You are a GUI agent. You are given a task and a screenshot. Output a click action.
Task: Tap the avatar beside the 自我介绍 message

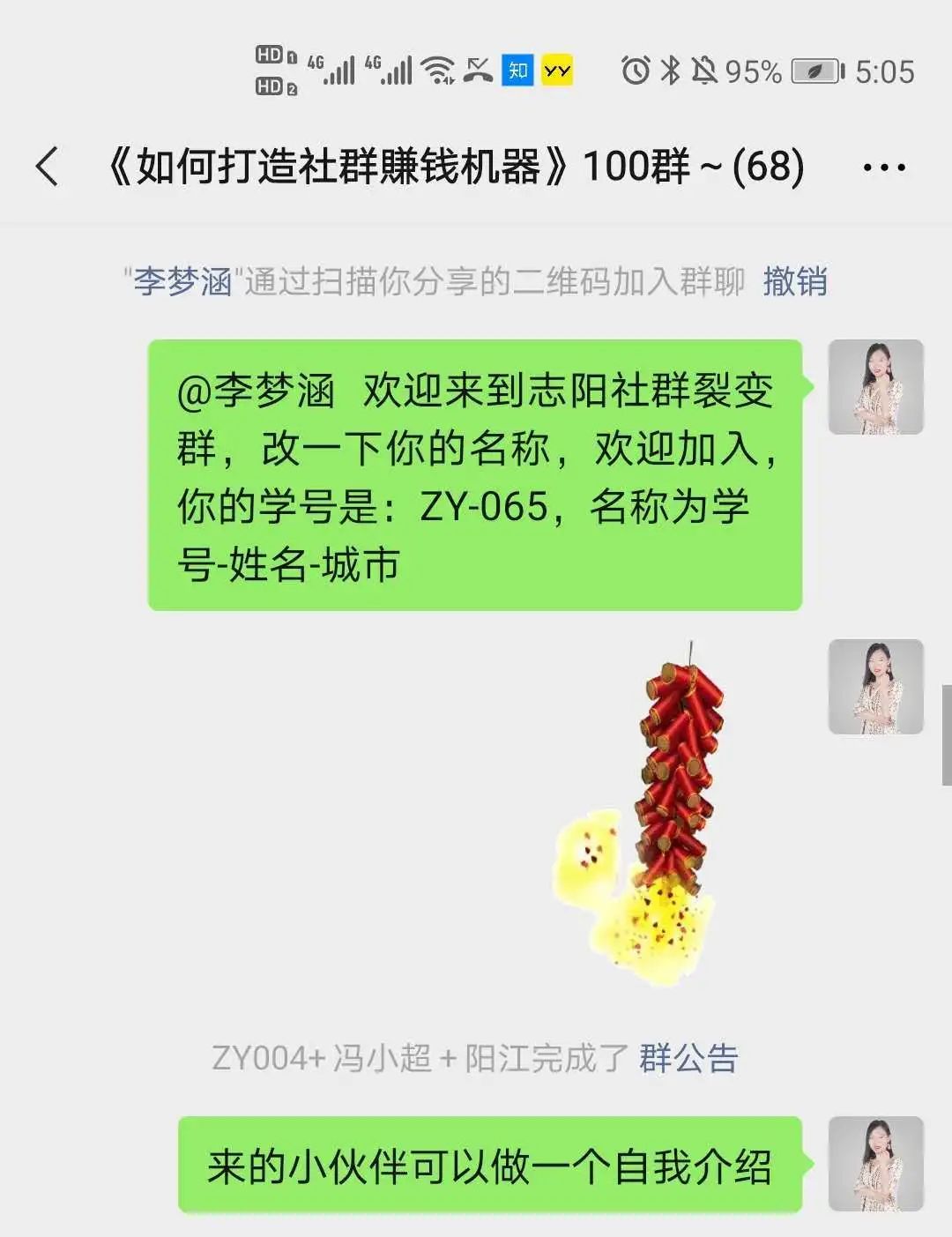(x=875, y=1164)
